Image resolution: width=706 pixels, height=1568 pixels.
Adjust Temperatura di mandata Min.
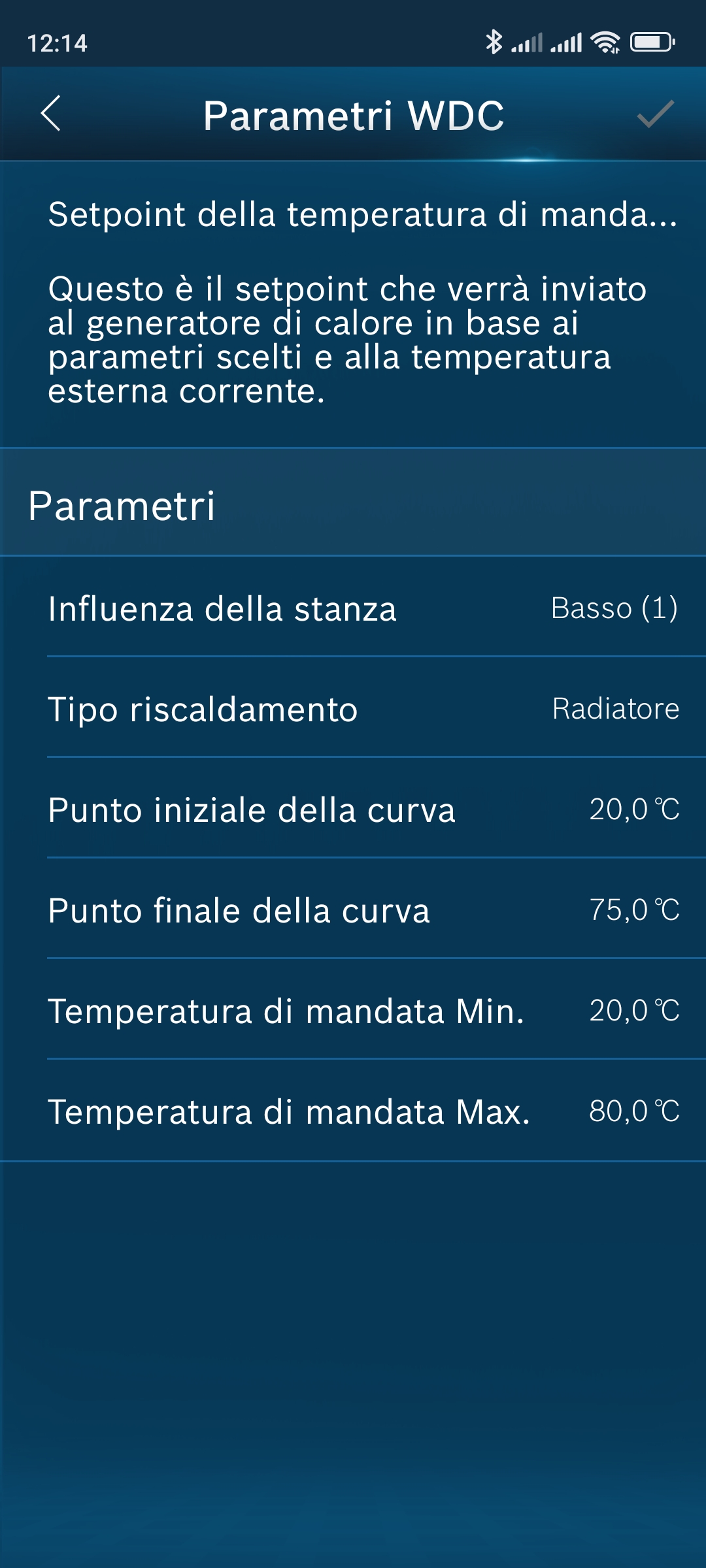(353, 1010)
